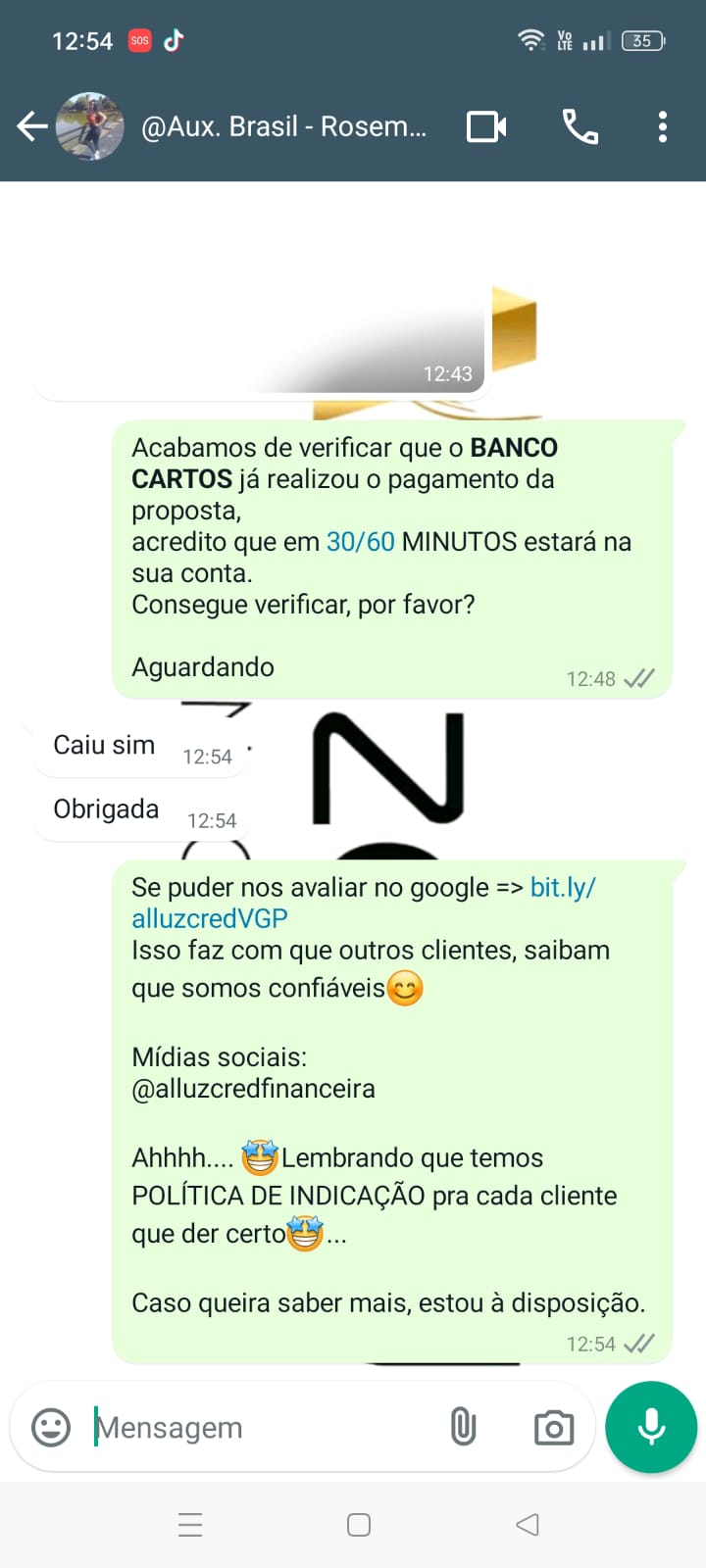Open the overflow menu
Viewport: 706px width, 1568px height.
click(x=663, y=126)
